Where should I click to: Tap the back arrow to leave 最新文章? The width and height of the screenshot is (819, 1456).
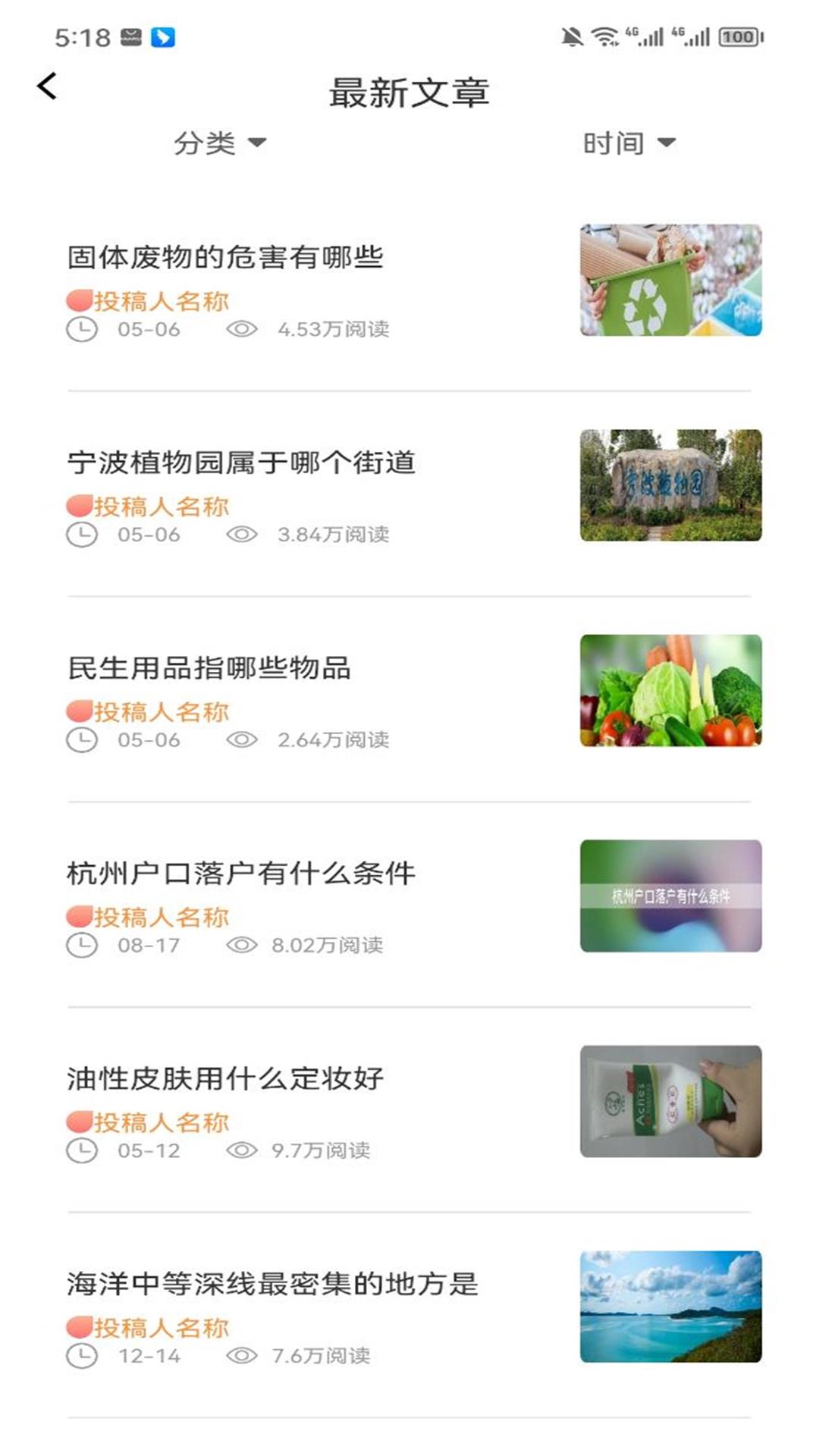pyautogui.click(x=47, y=86)
